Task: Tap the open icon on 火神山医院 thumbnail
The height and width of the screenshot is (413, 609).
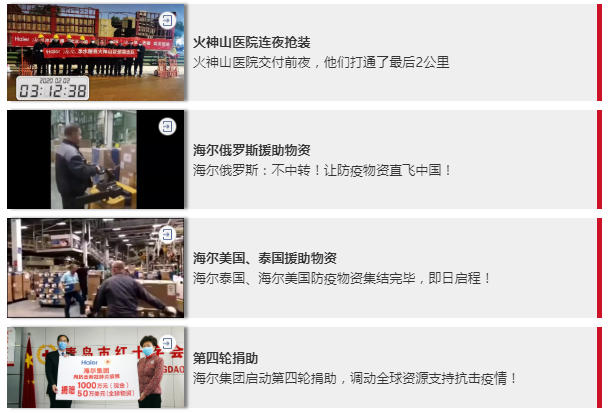Action: tap(168, 20)
